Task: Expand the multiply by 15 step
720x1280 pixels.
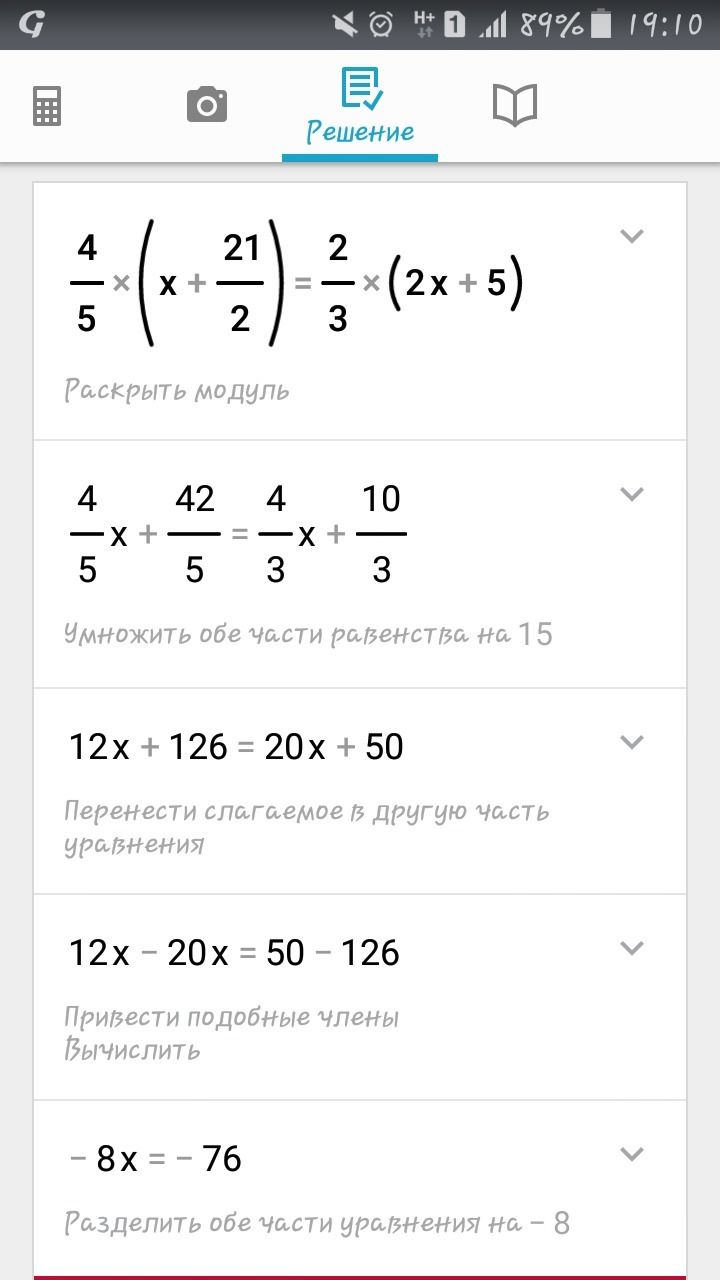Action: pos(632,494)
